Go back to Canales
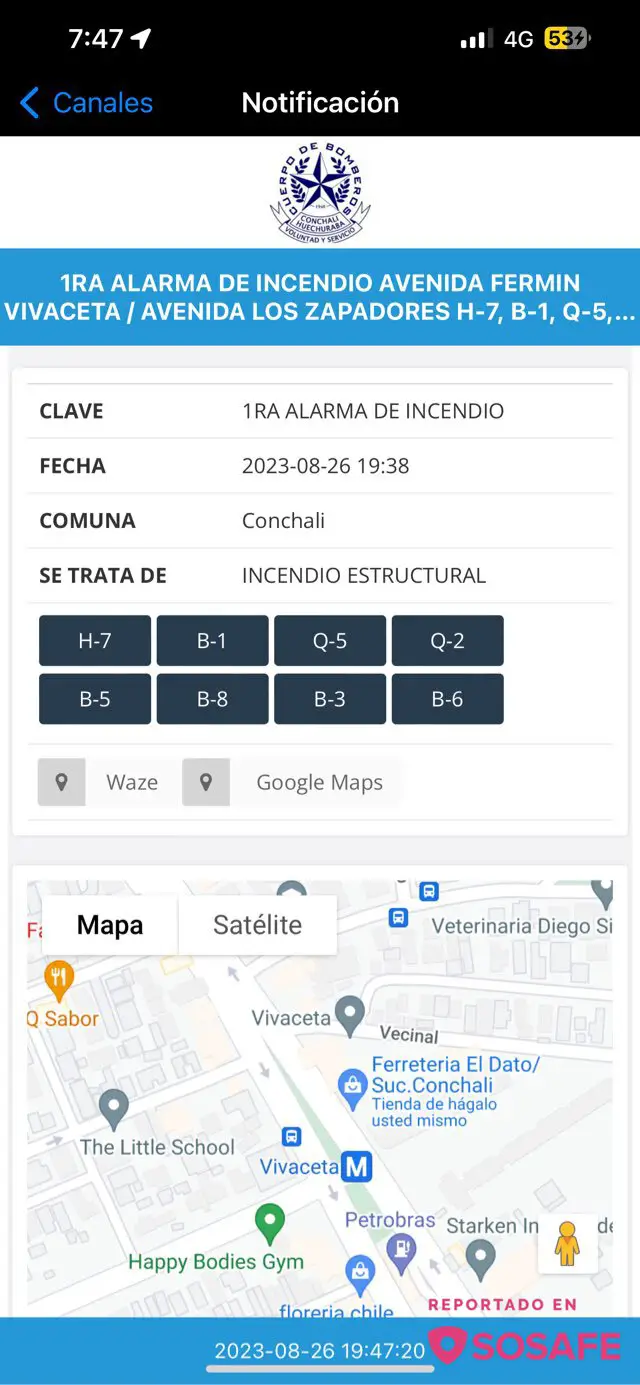 click(87, 103)
